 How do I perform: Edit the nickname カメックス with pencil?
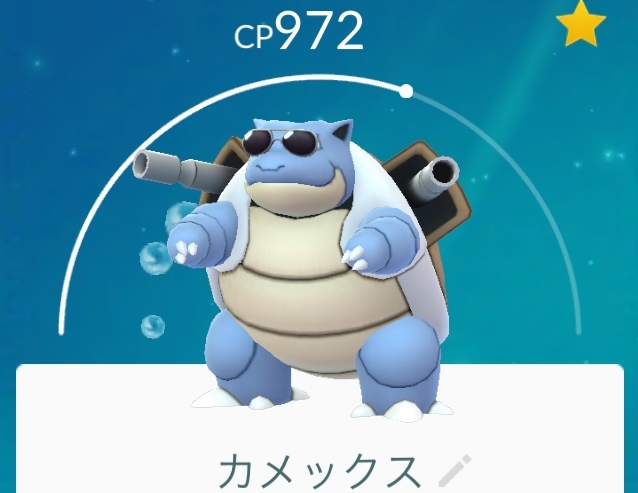[x=456, y=469]
